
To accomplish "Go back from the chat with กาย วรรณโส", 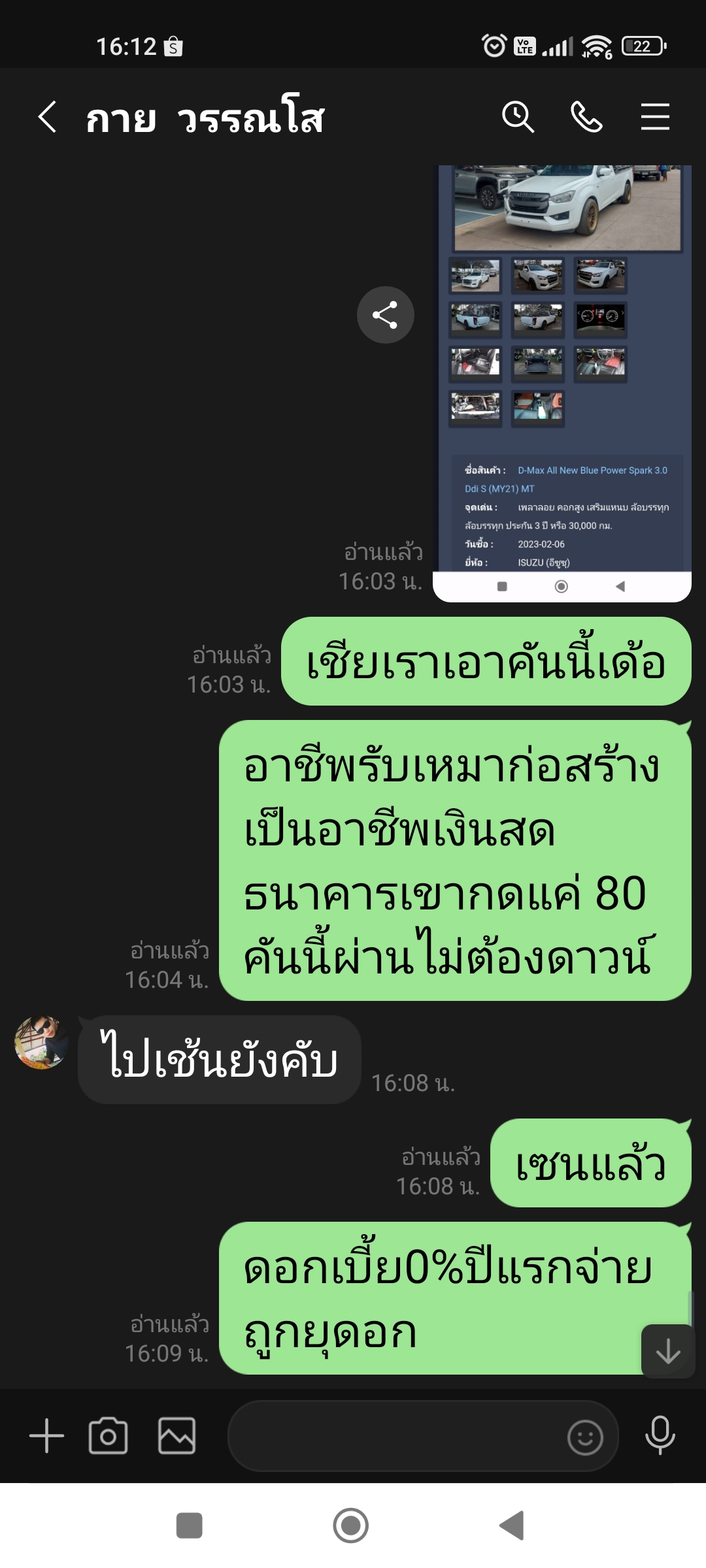I will tap(47, 118).
